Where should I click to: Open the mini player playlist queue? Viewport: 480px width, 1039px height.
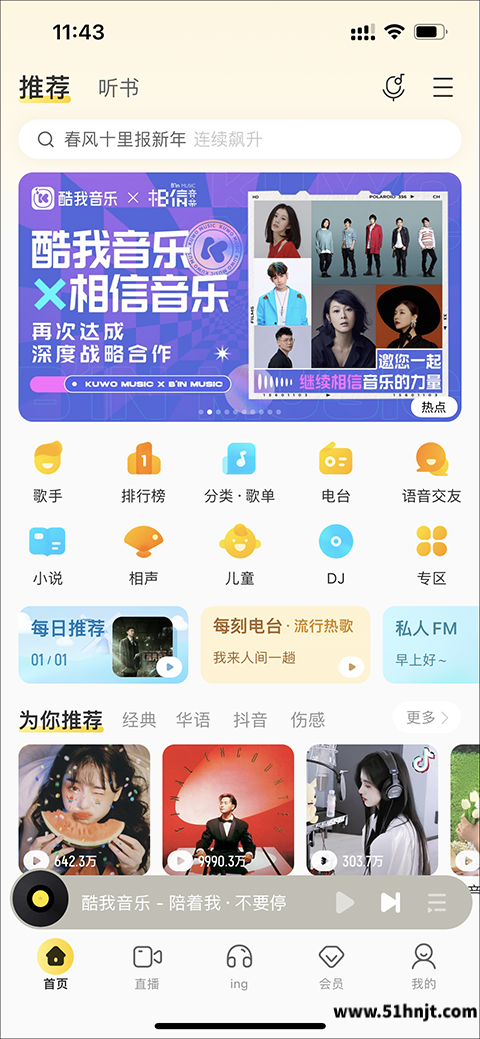[x=436, y=902]
